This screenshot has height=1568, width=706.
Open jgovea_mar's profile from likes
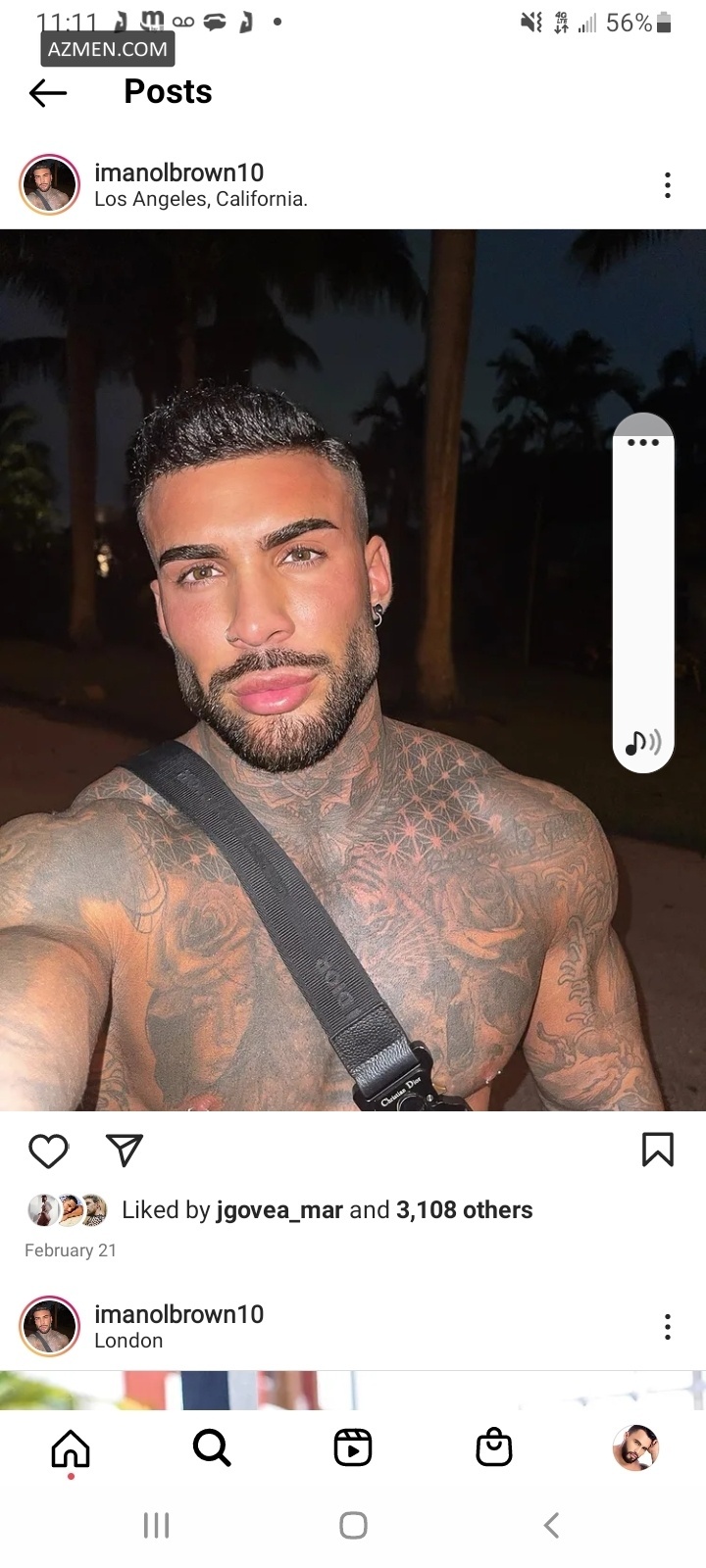(278, 1210)
